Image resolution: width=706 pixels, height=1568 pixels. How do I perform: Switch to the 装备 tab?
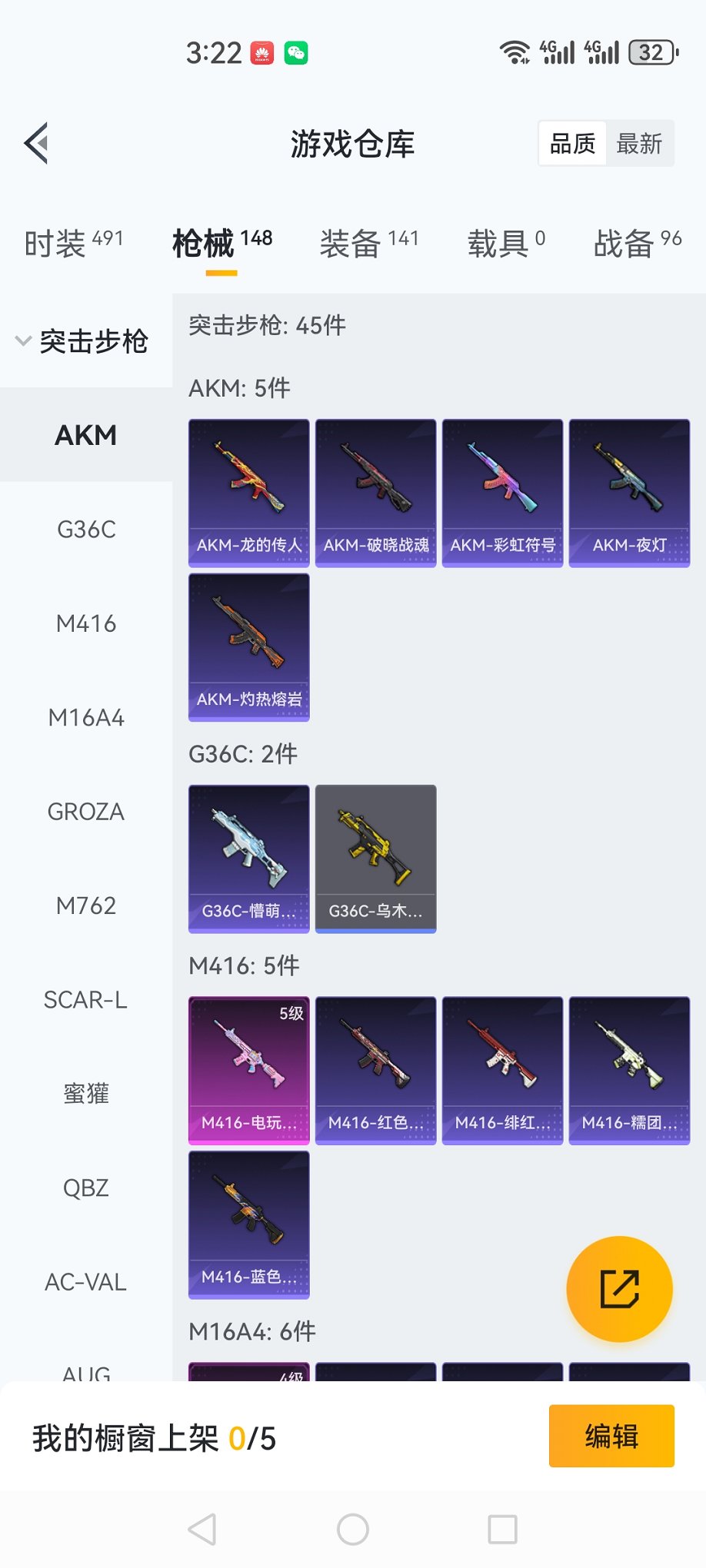tap(369, 244)
